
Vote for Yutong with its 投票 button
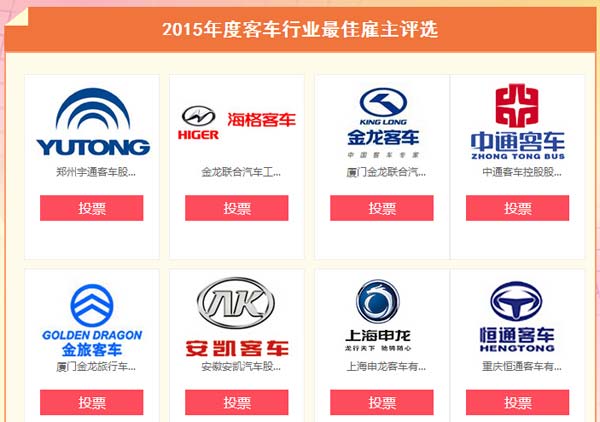tap(92, 208)
